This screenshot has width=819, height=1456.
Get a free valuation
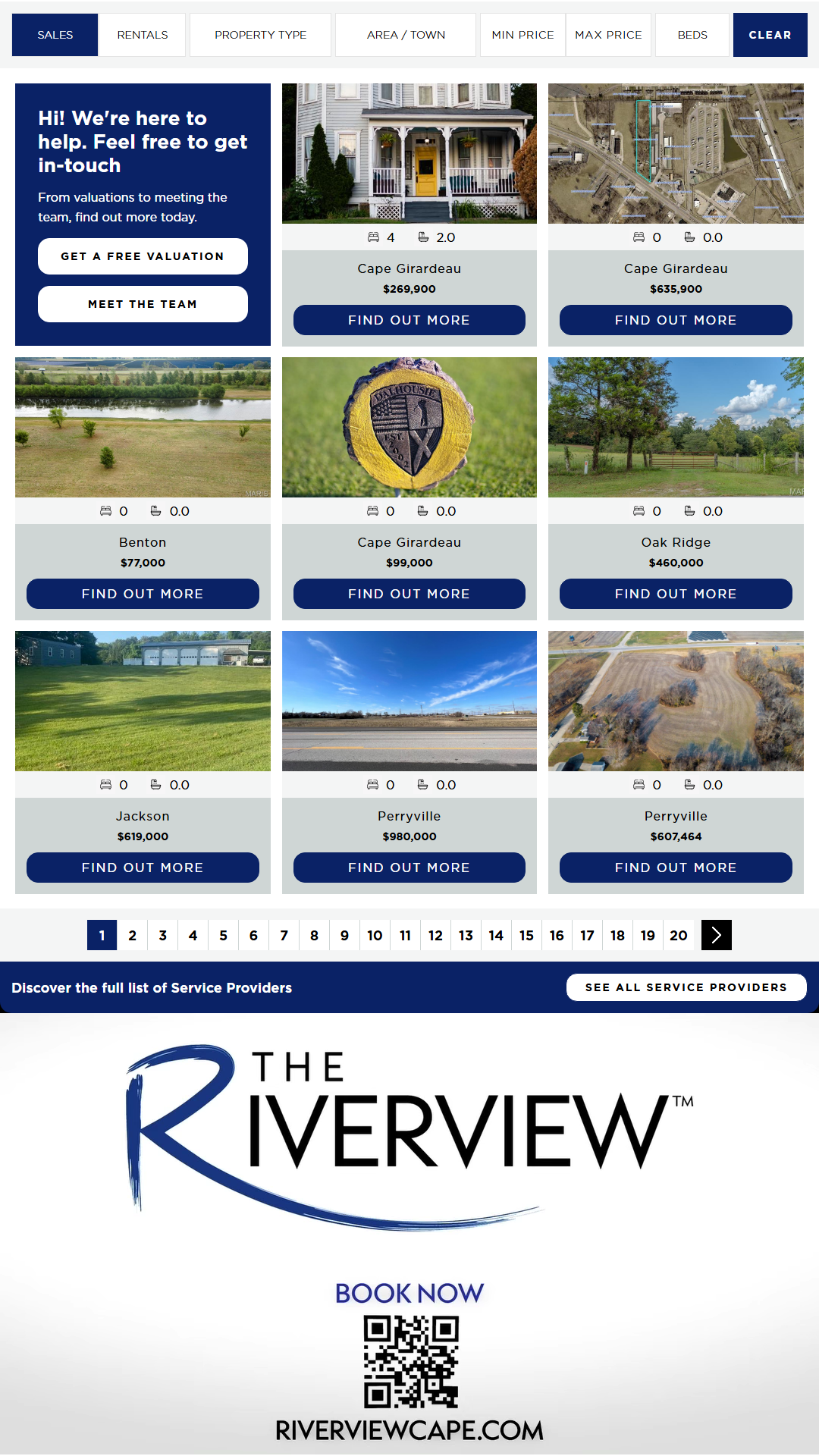143,256
